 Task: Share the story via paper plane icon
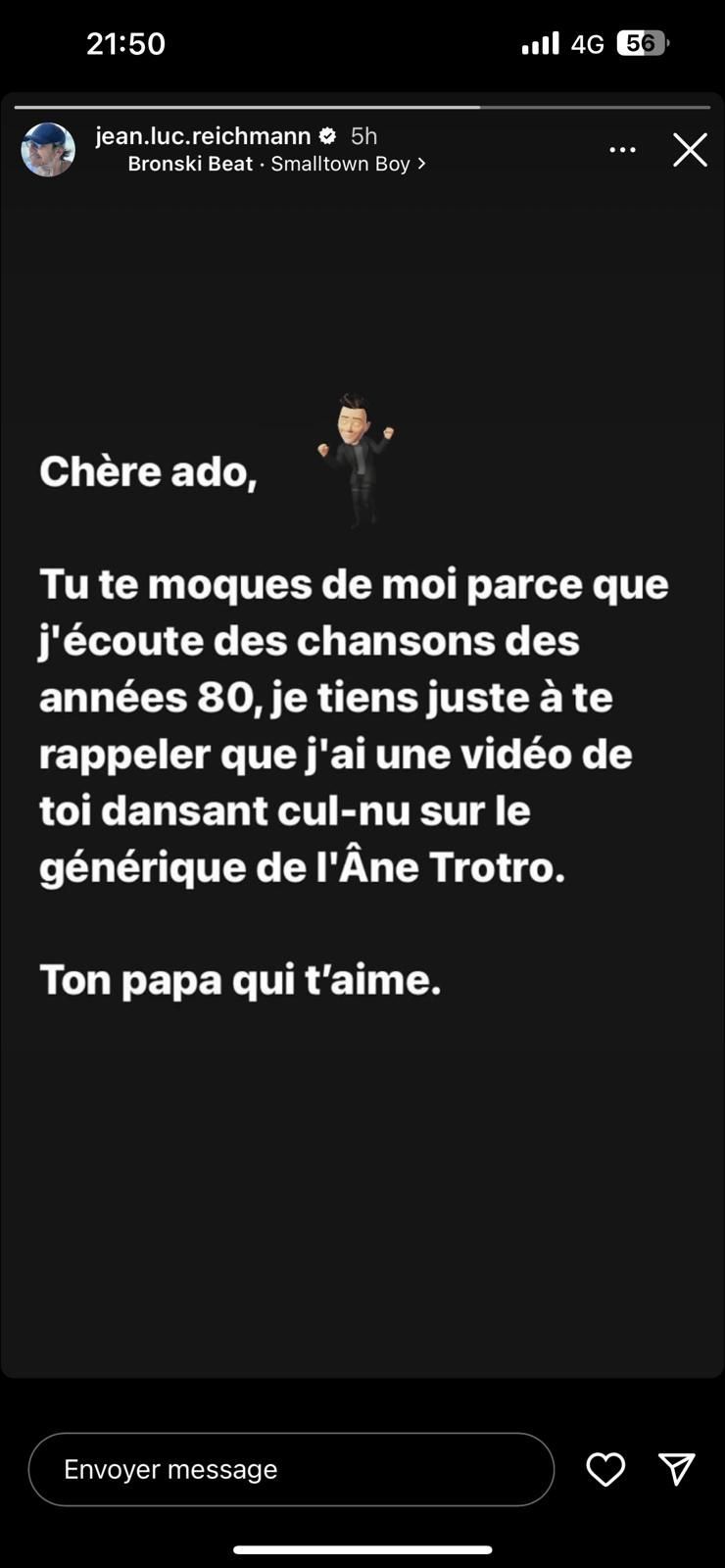tap(676, 1469)
